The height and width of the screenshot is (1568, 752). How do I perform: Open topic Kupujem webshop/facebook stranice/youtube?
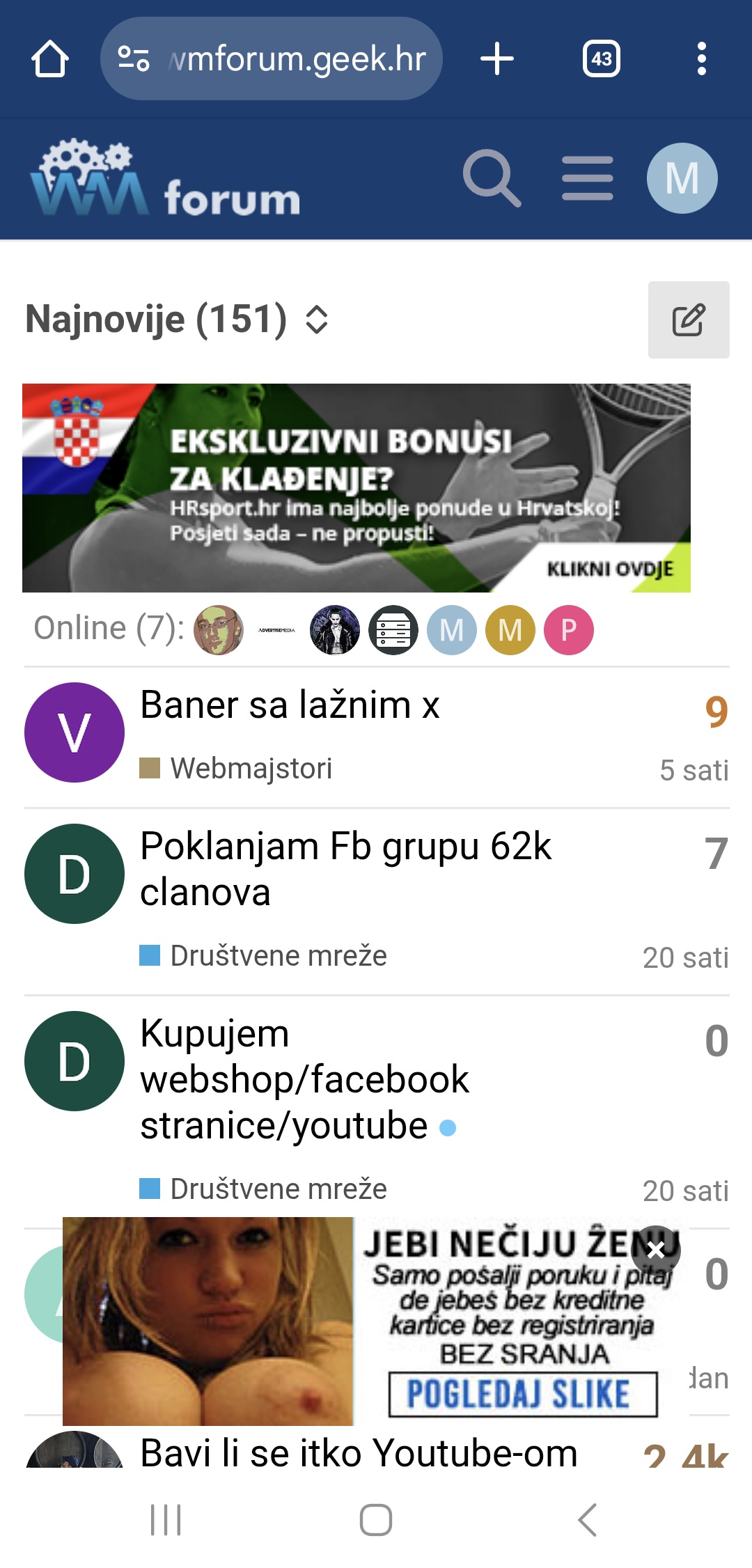tap(304, 1079)
